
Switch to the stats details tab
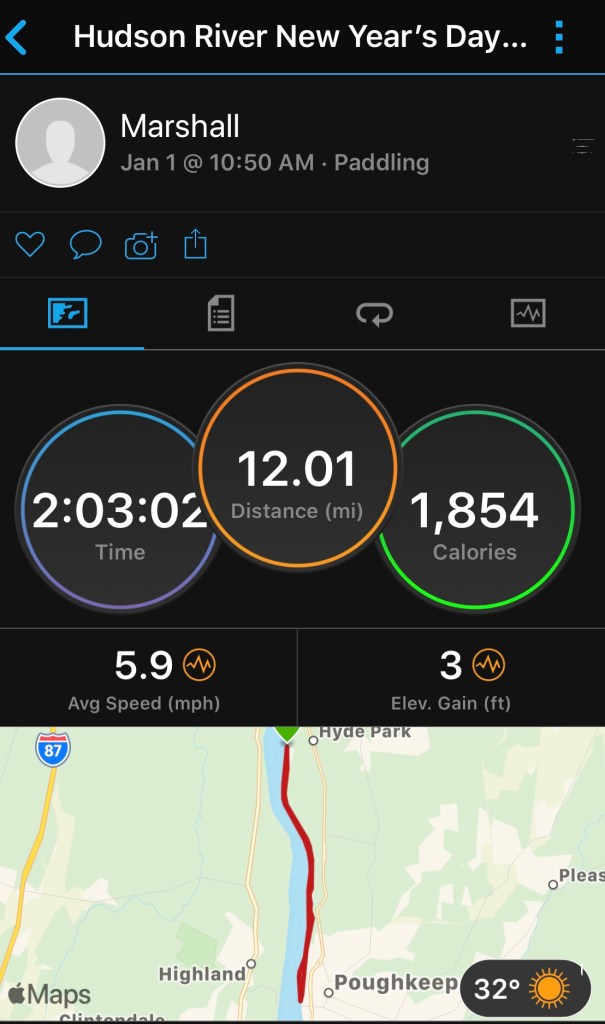pyautogui.click(x=221, y=314)
